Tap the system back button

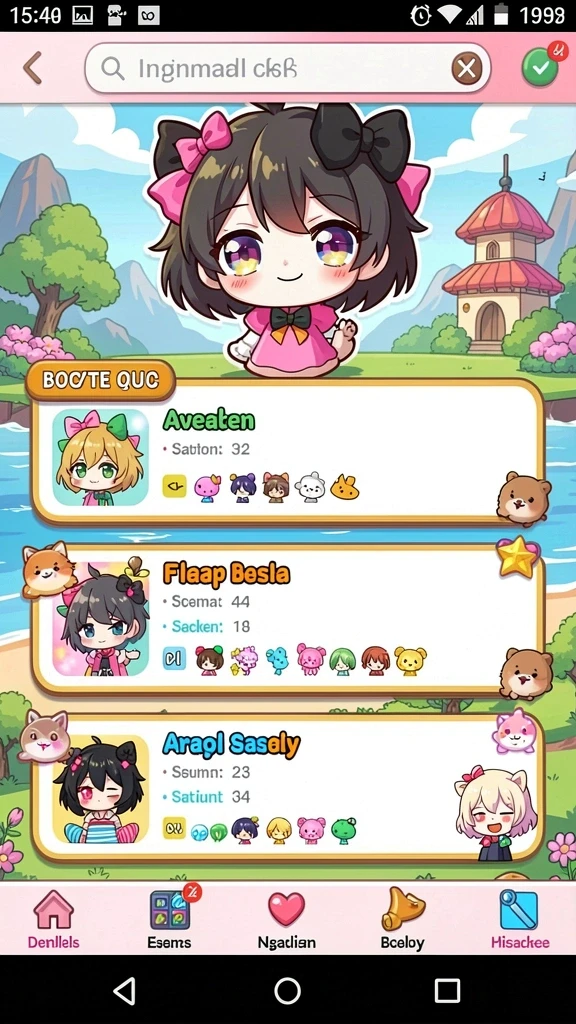(125, 991)
